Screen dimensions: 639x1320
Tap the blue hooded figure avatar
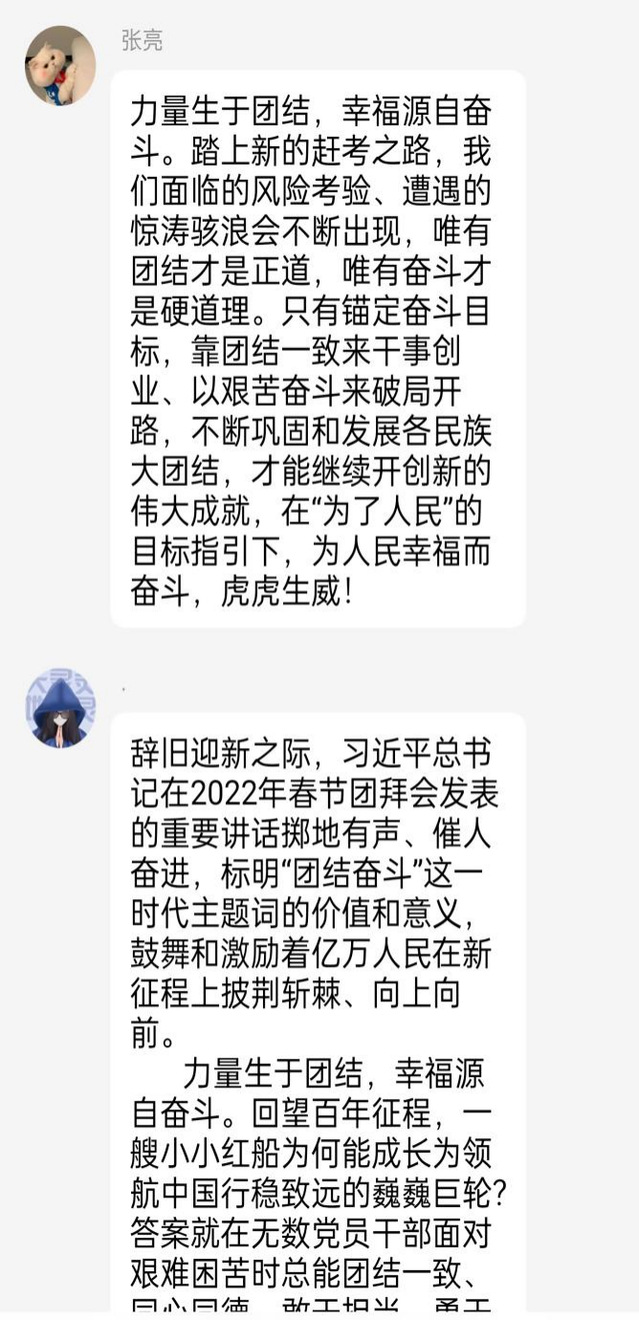(x=60, y=709)
